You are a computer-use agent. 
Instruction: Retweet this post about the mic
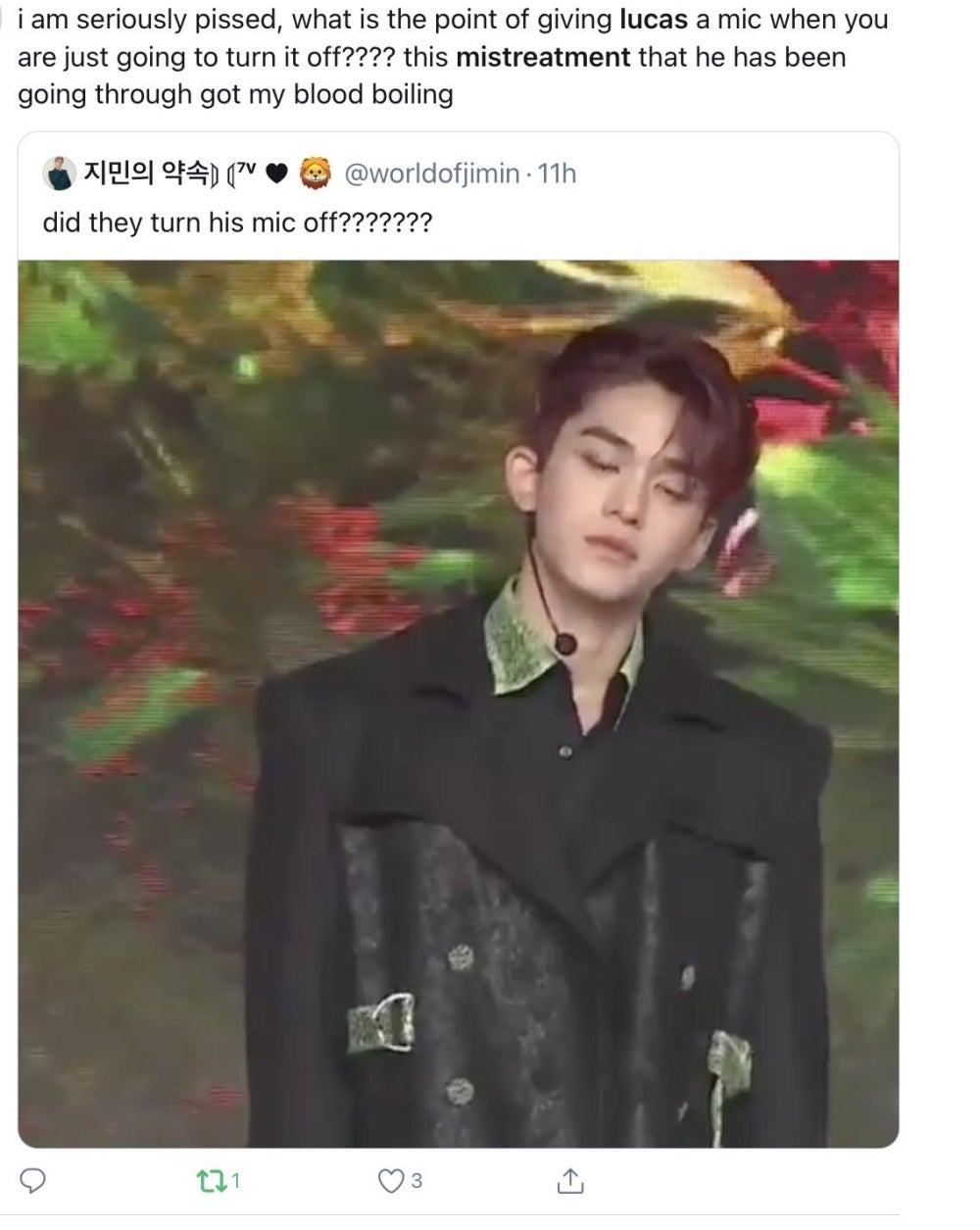pyautogui.click(x=211, y=1182)
